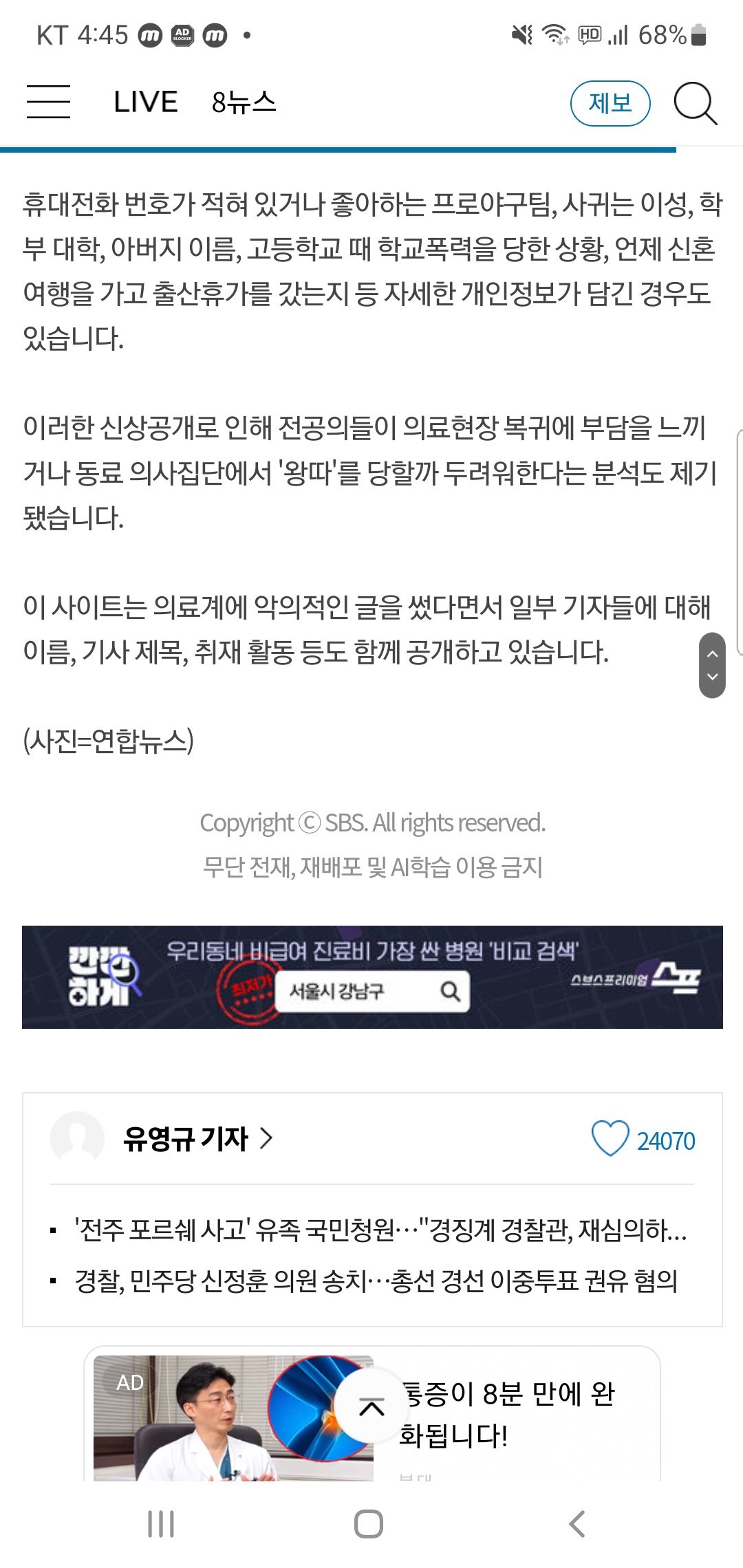Open 민주당 신정훈 의원 송치 article
This screenshot has height=1568, width=743.
point(376,1281)
